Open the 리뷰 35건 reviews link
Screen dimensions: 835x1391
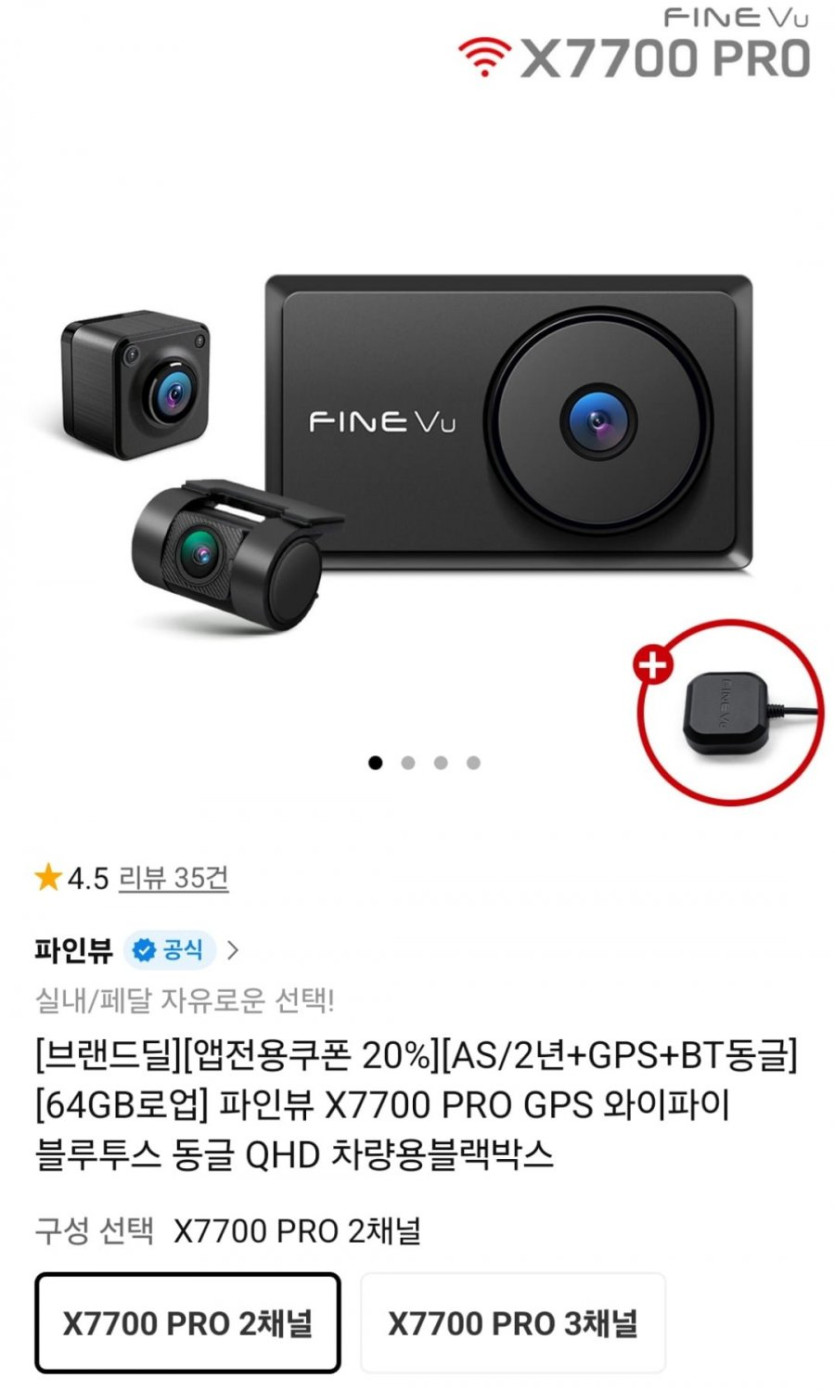tap(173, 878)
